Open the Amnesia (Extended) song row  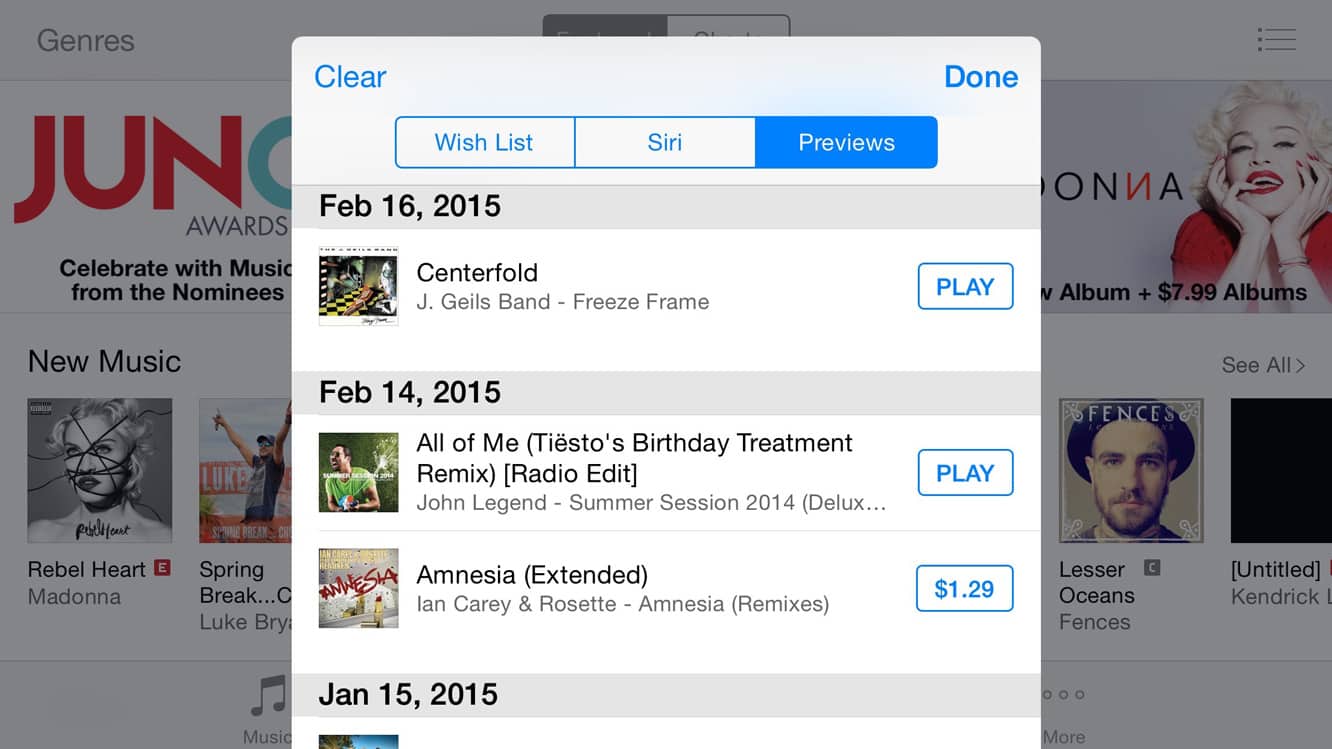coord(600,589)
